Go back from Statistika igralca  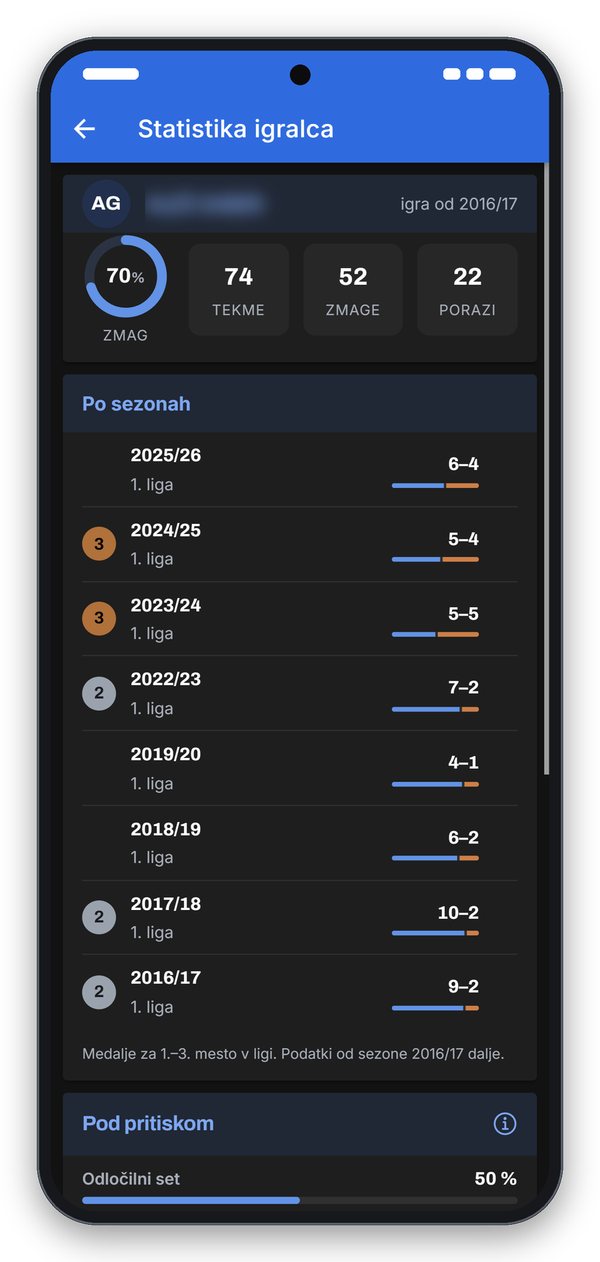click(85, 129)
